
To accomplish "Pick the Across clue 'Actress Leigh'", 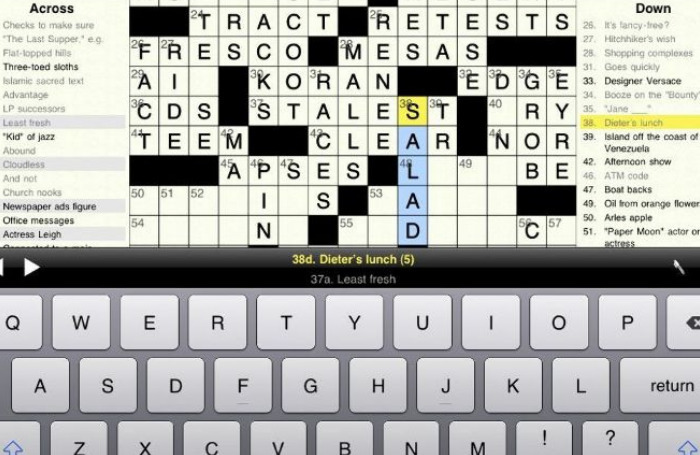I will pyautogui.click(x=35, y=234).
